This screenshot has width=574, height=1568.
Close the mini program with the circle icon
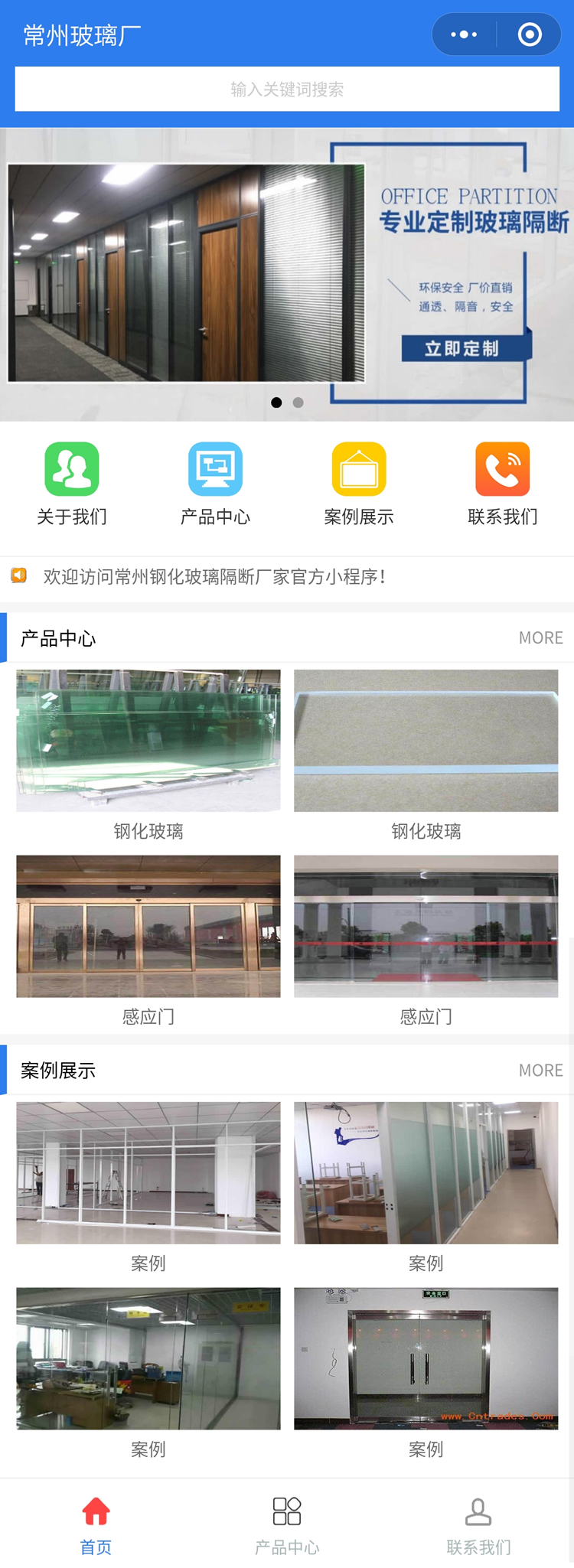[530, 34]
